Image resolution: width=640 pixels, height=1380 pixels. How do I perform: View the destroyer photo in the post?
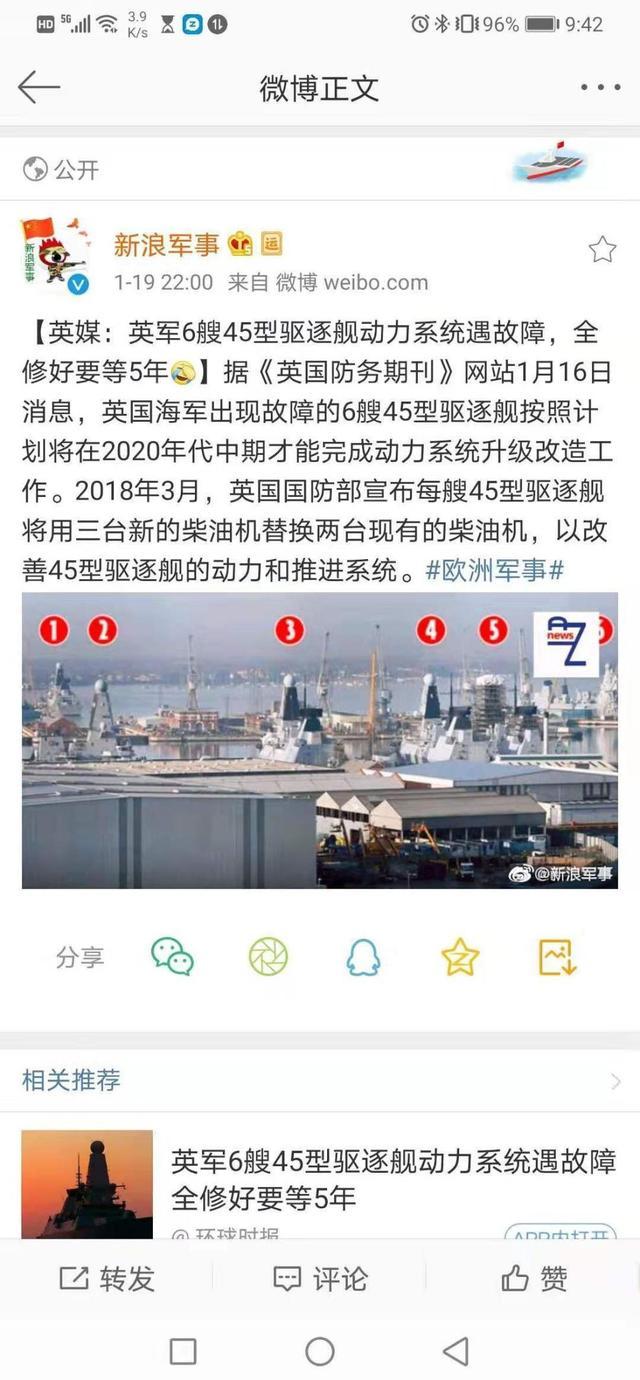(320, 740)
